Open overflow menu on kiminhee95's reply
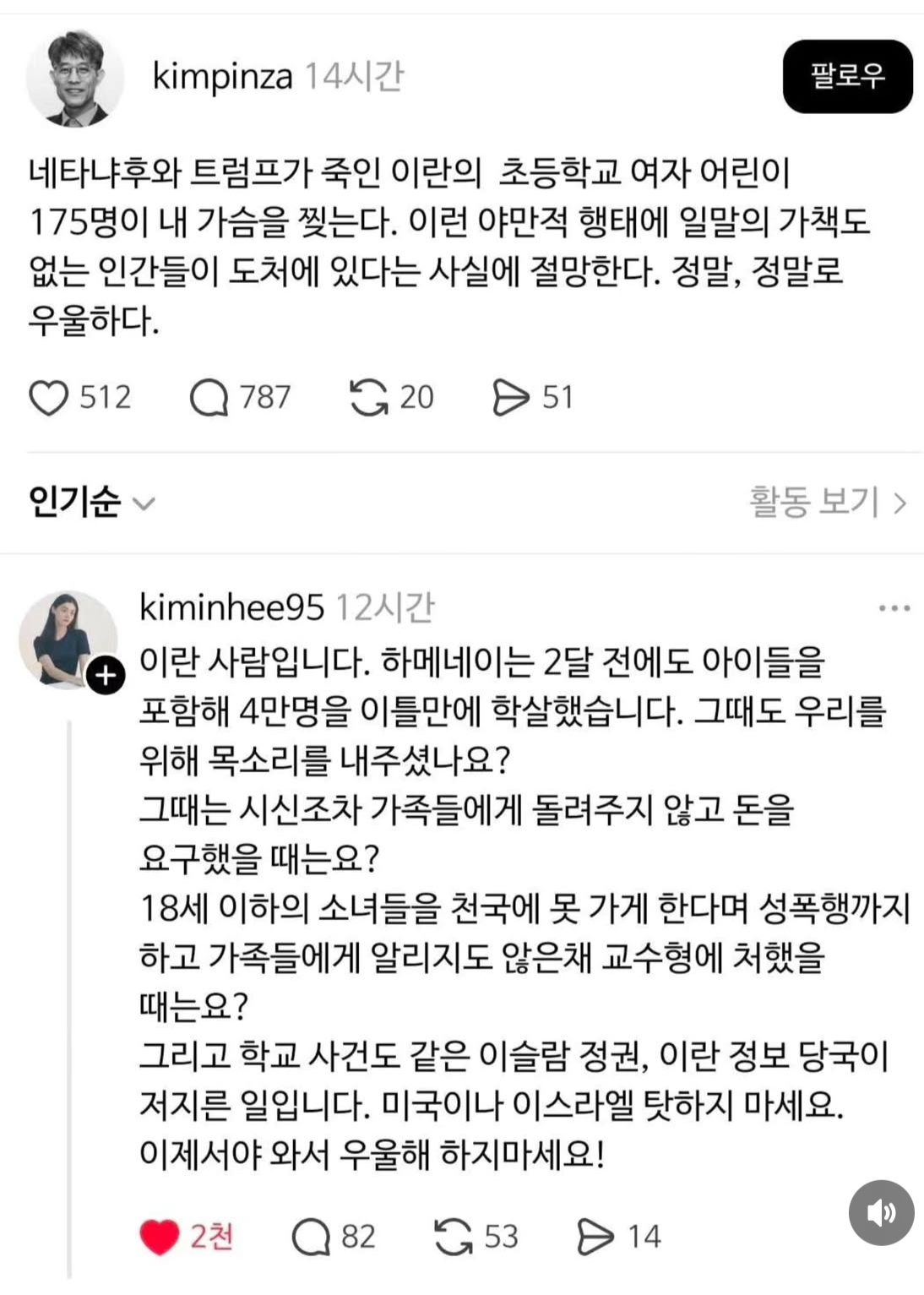The image size is (924, 1295). click(x=894, y=607)
